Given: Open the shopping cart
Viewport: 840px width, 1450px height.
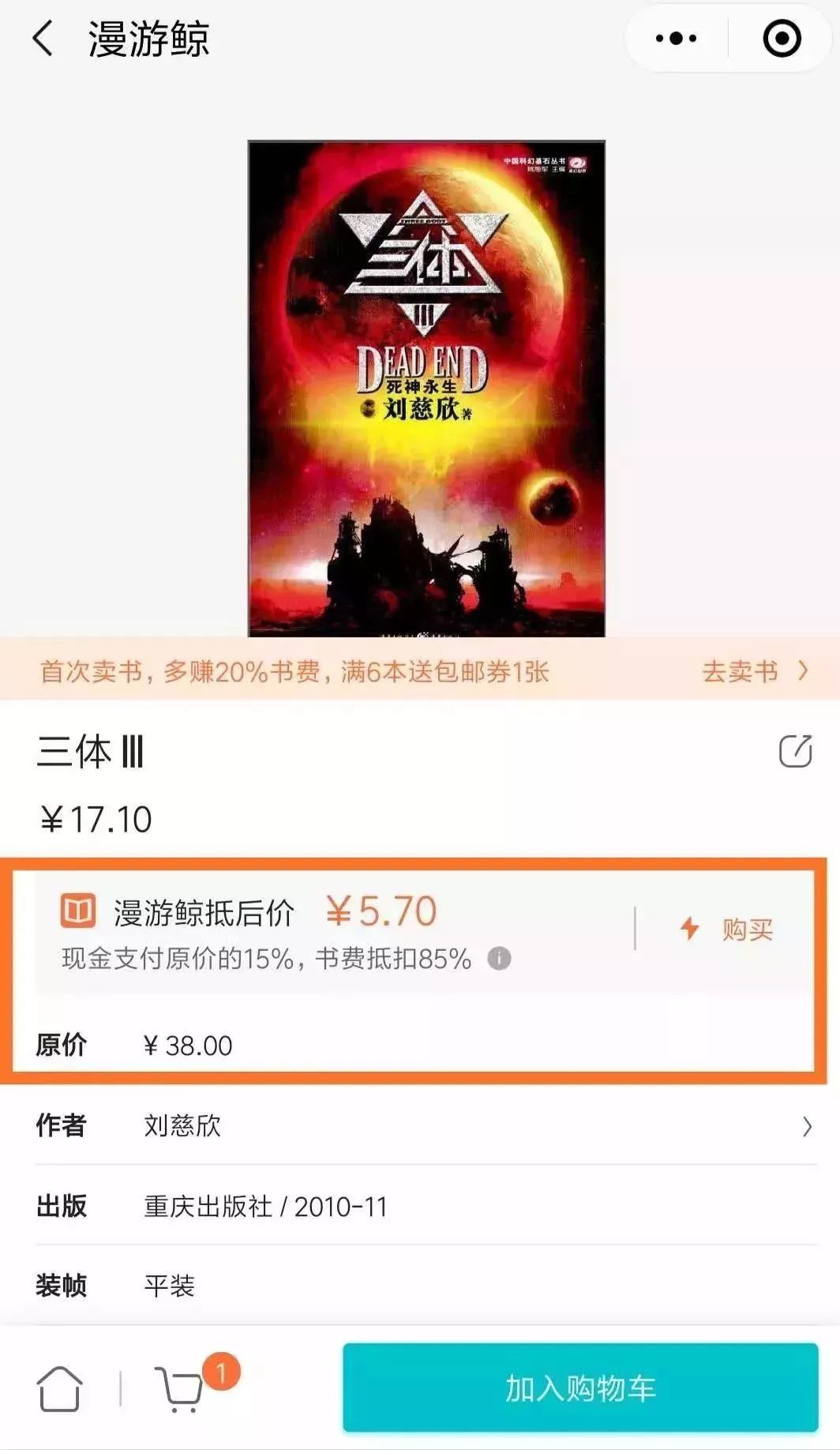Looking at the screenshot, I should (x=182, y=1388).
